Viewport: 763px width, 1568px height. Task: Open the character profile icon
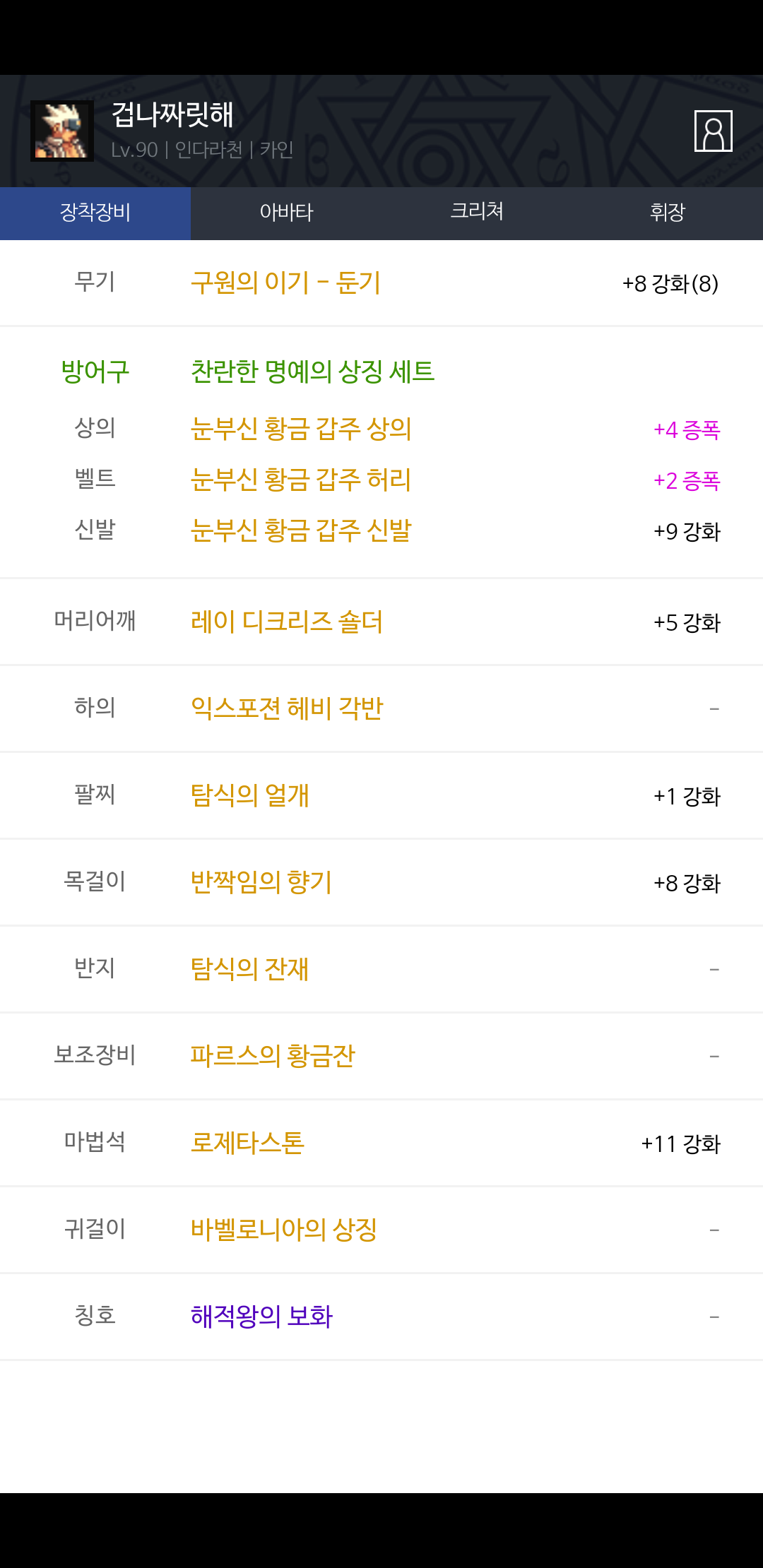713,131
